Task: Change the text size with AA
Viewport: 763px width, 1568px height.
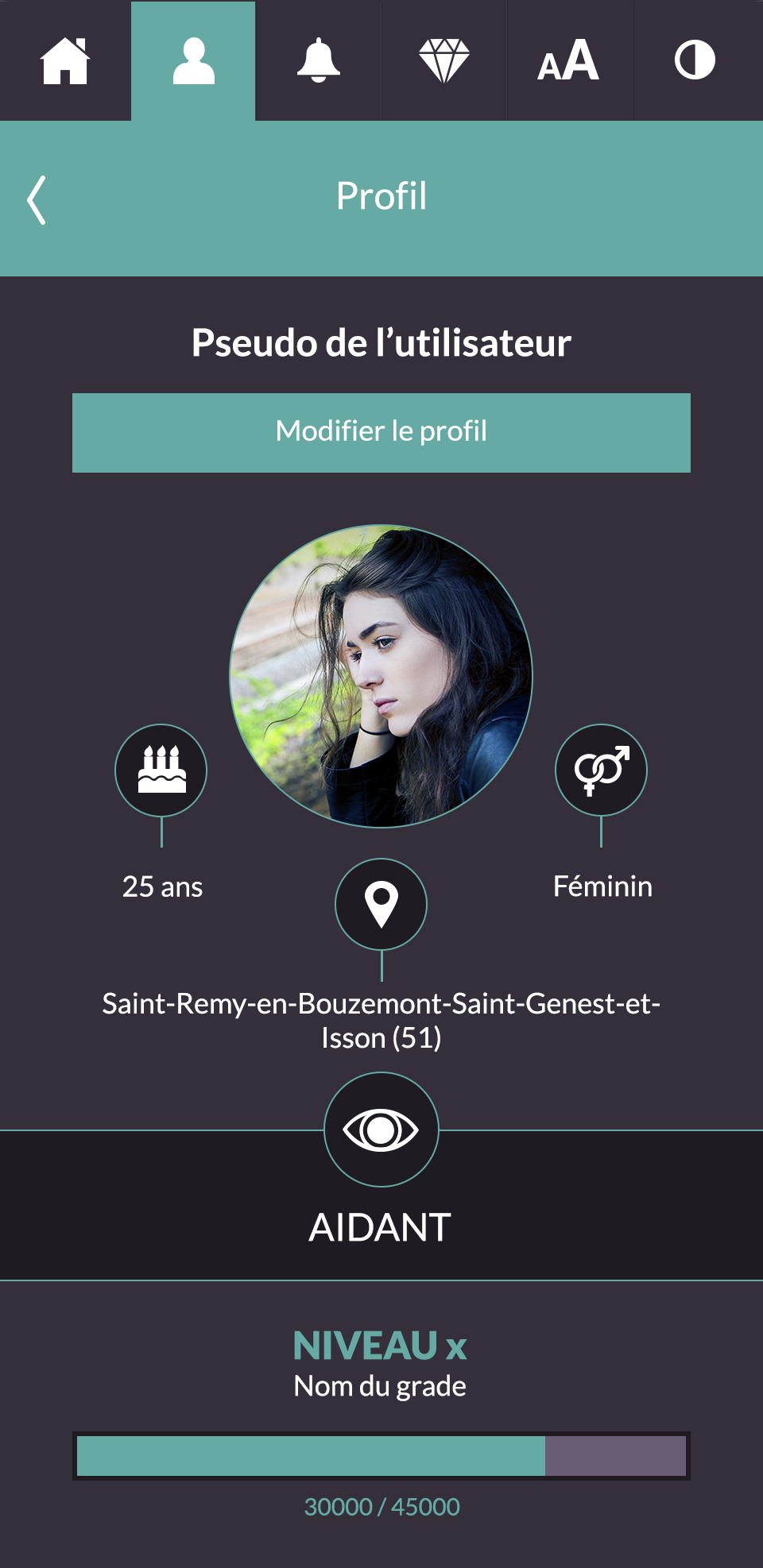Action: point(569,60)
